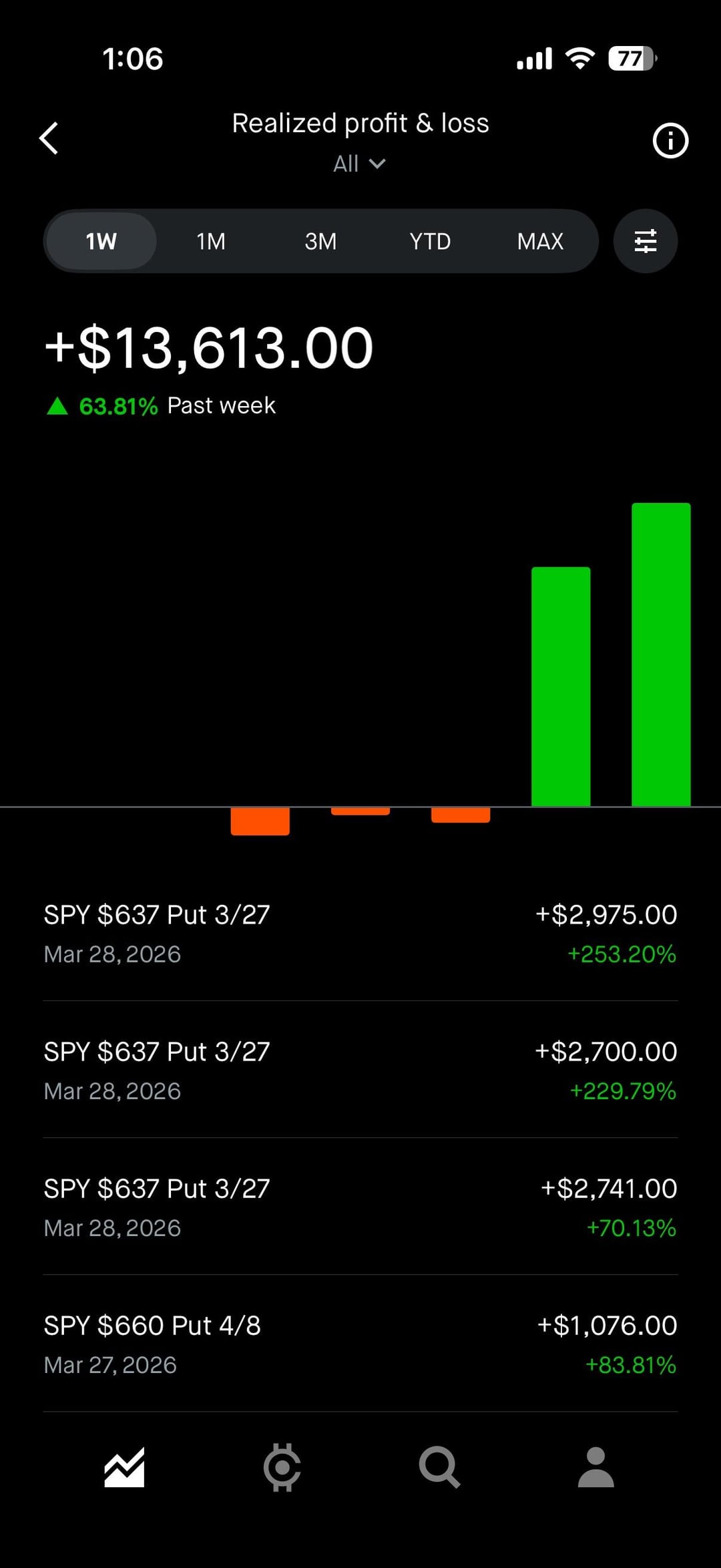The width and height of the screenshot is (721, 1568).
Task: Open the info icon for profit & loss
Action: [670, 141]
